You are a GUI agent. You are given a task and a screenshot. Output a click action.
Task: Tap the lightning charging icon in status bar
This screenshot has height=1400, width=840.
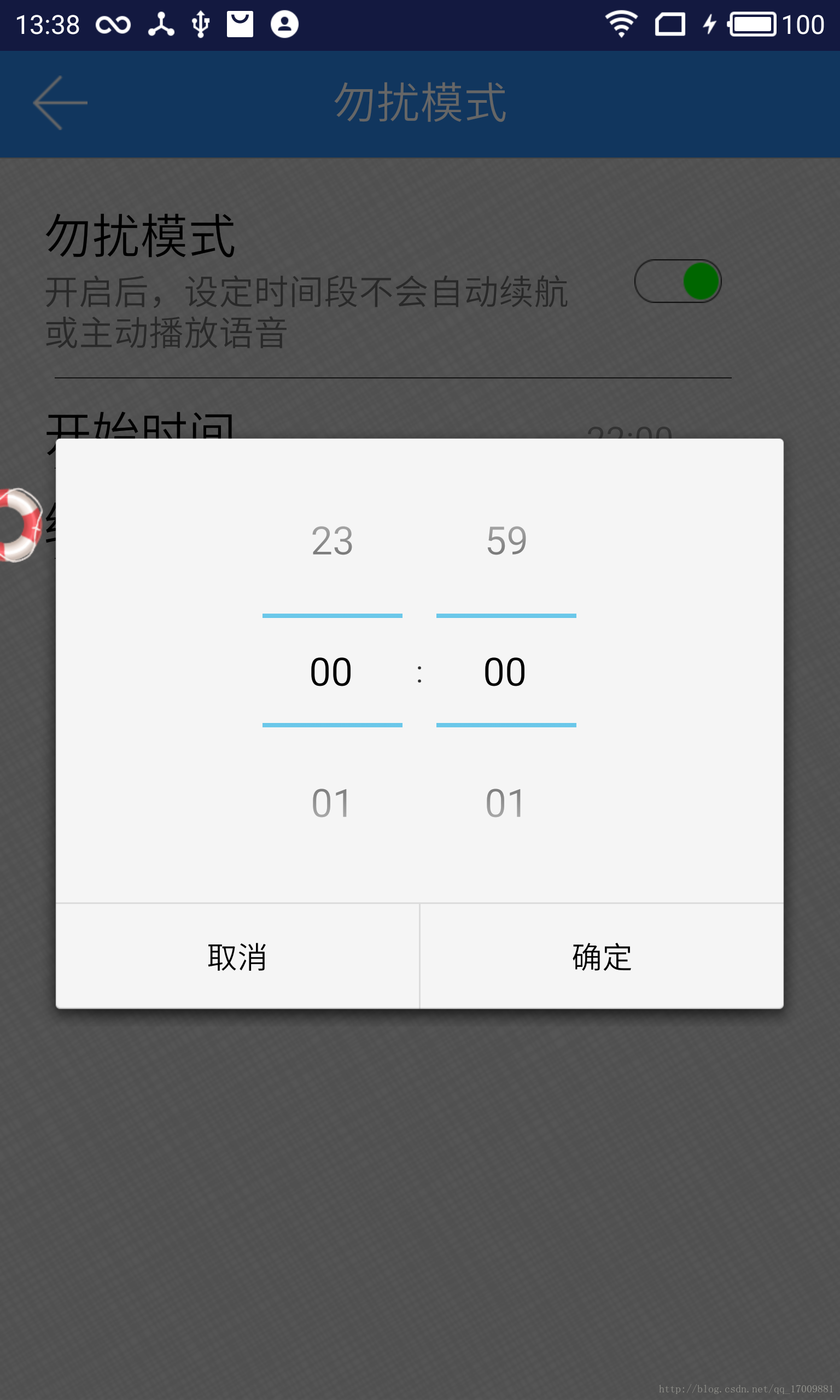(x=709, y=24)
